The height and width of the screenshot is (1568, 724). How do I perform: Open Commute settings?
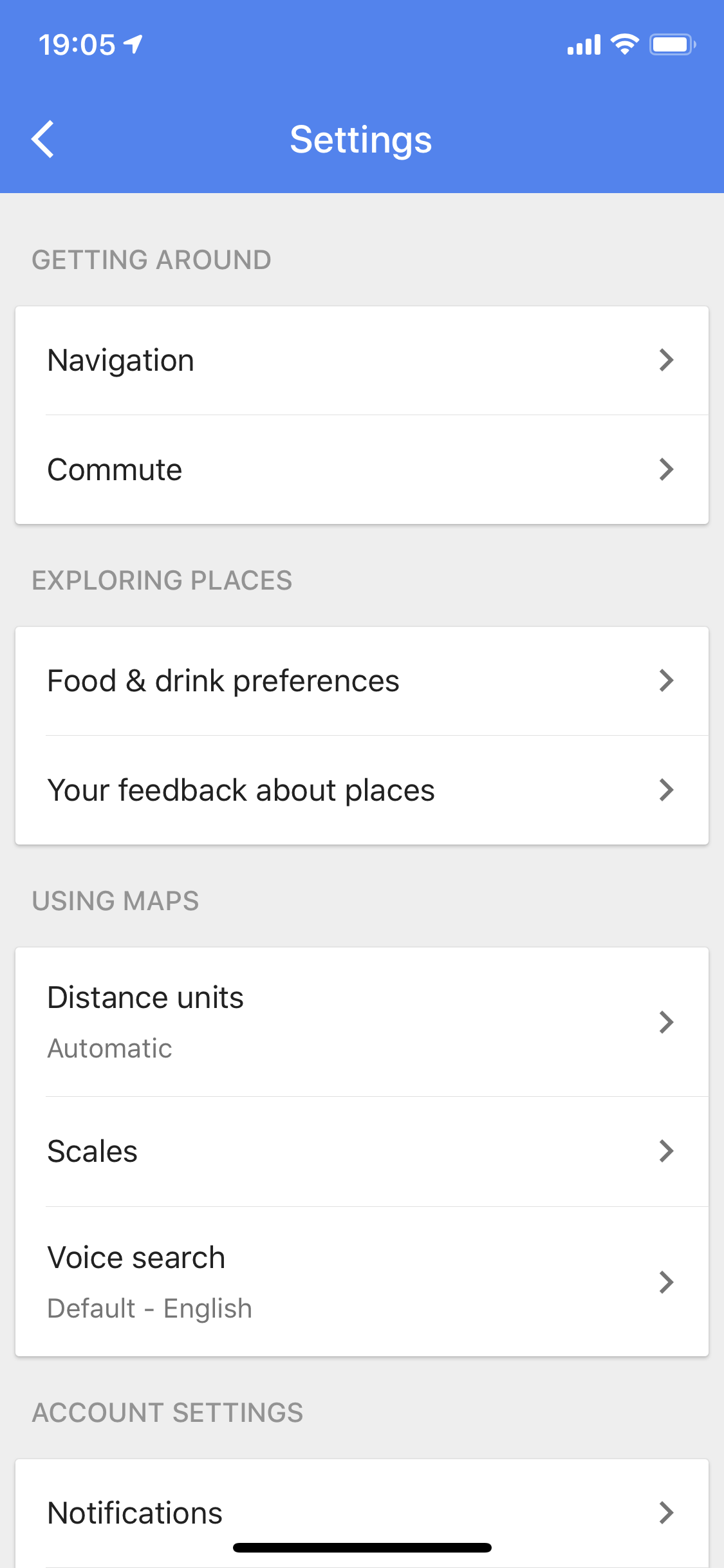coord(362,470)
